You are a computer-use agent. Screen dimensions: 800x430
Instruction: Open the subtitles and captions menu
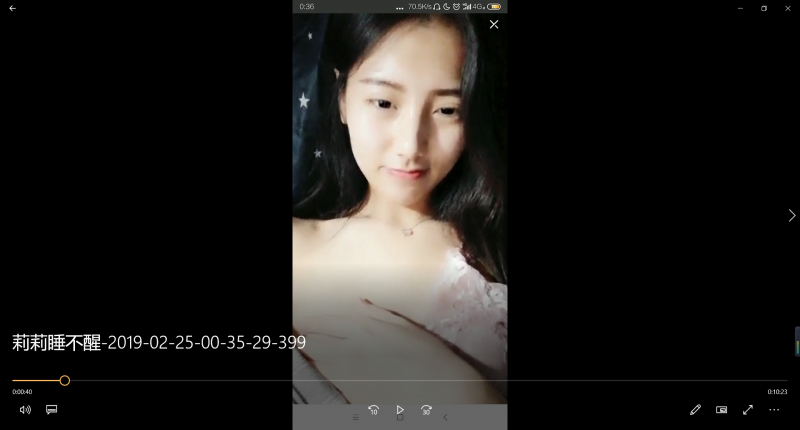coord(51,410)
